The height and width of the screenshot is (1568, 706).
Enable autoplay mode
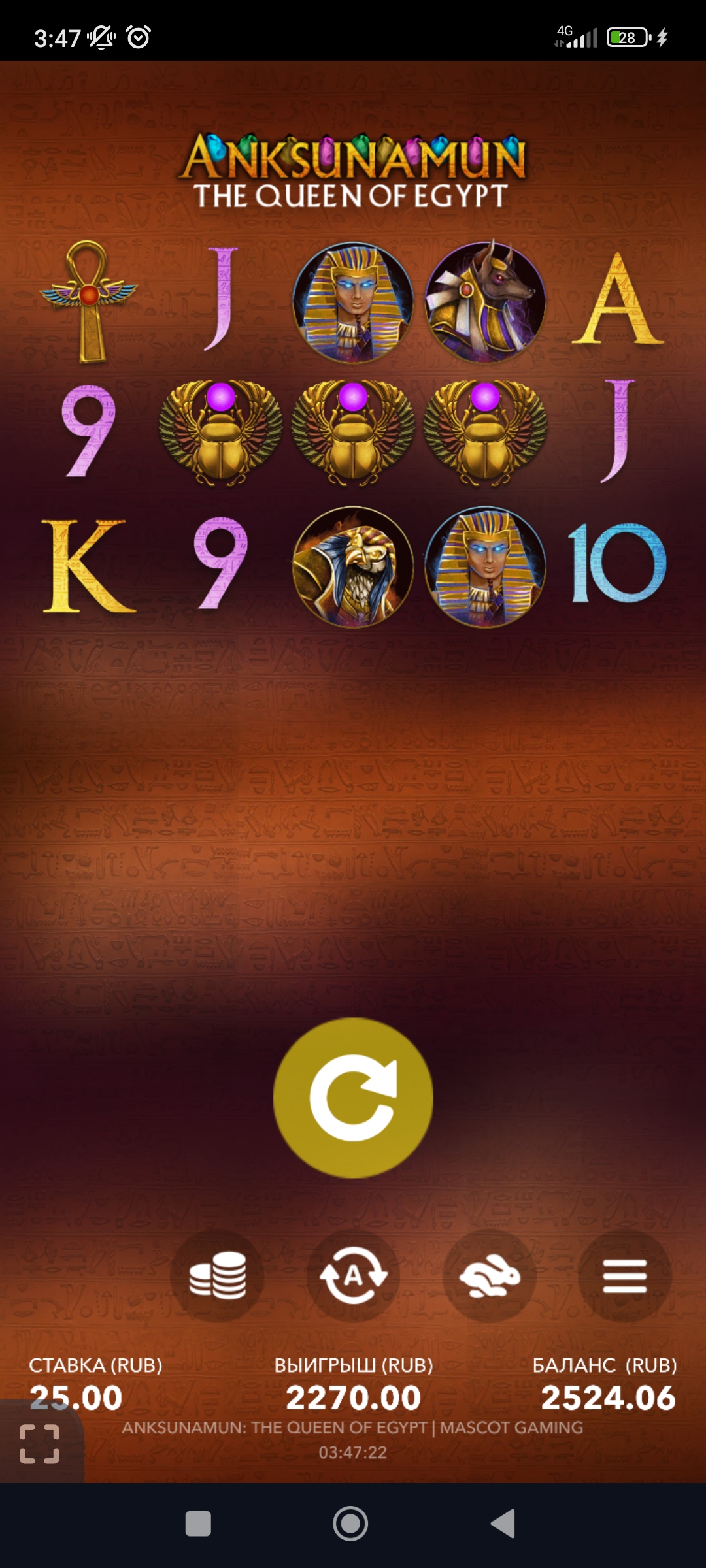click(353, 1275)
